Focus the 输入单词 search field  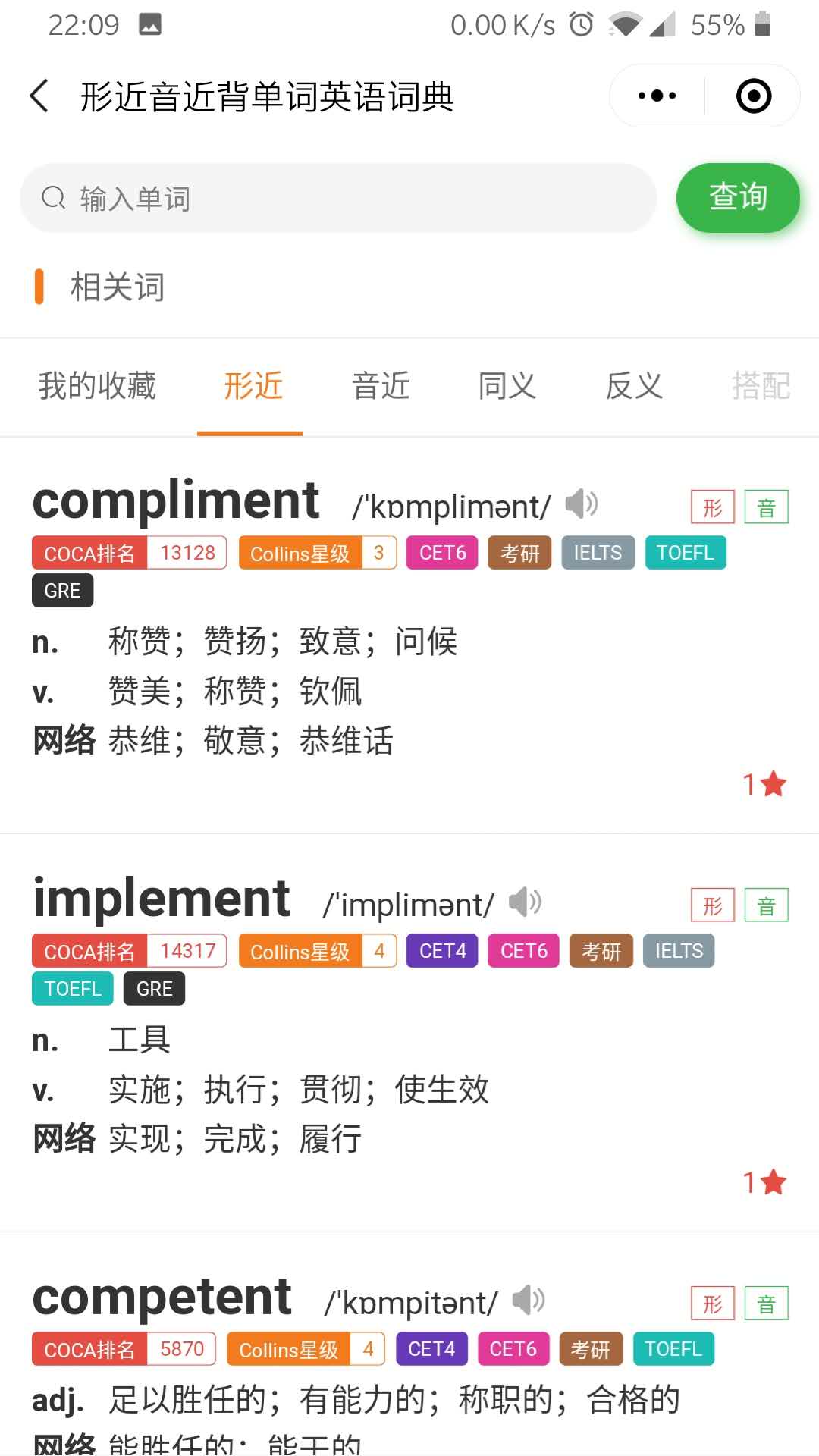click(338, 199)
